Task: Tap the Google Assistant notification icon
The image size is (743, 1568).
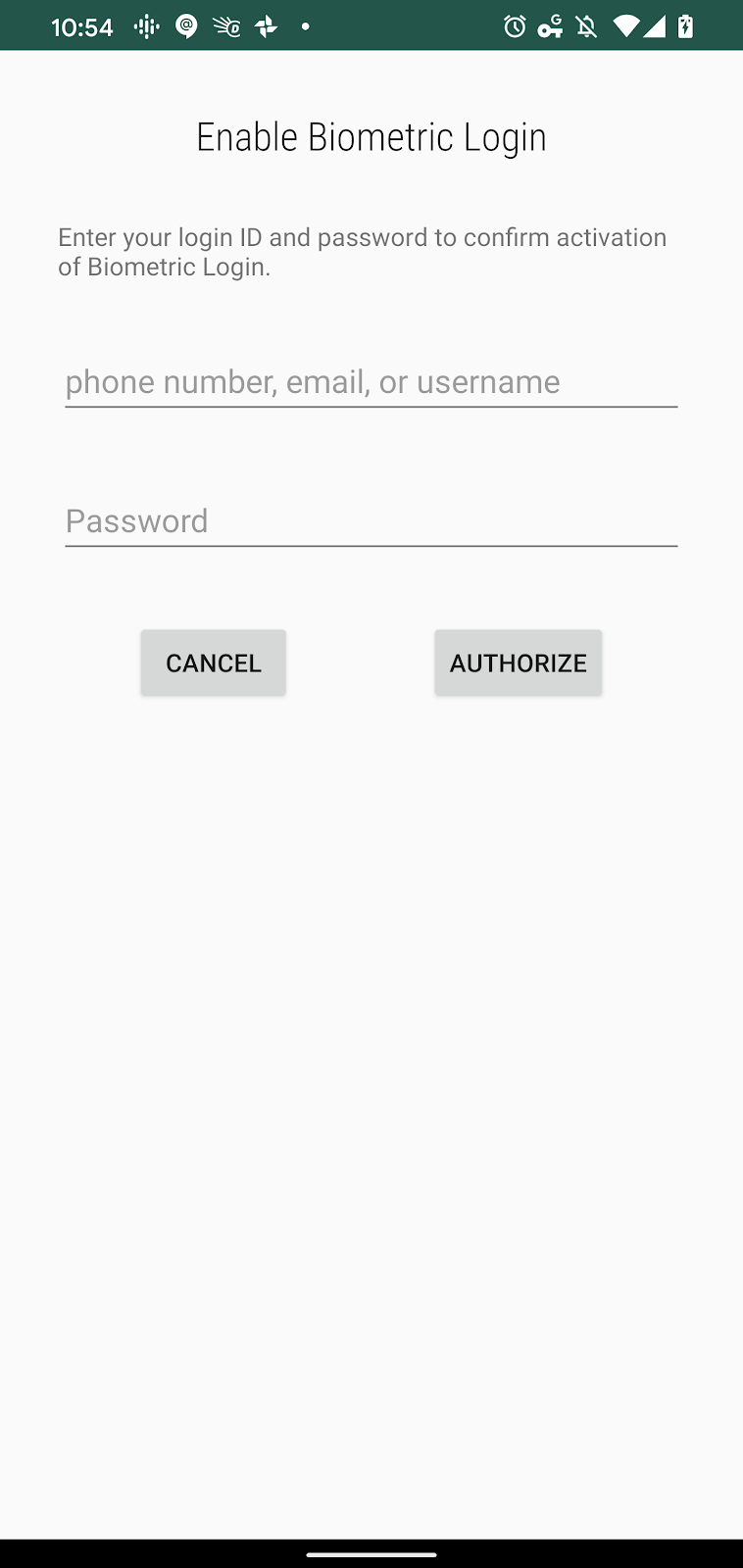Action: (145, 26)
